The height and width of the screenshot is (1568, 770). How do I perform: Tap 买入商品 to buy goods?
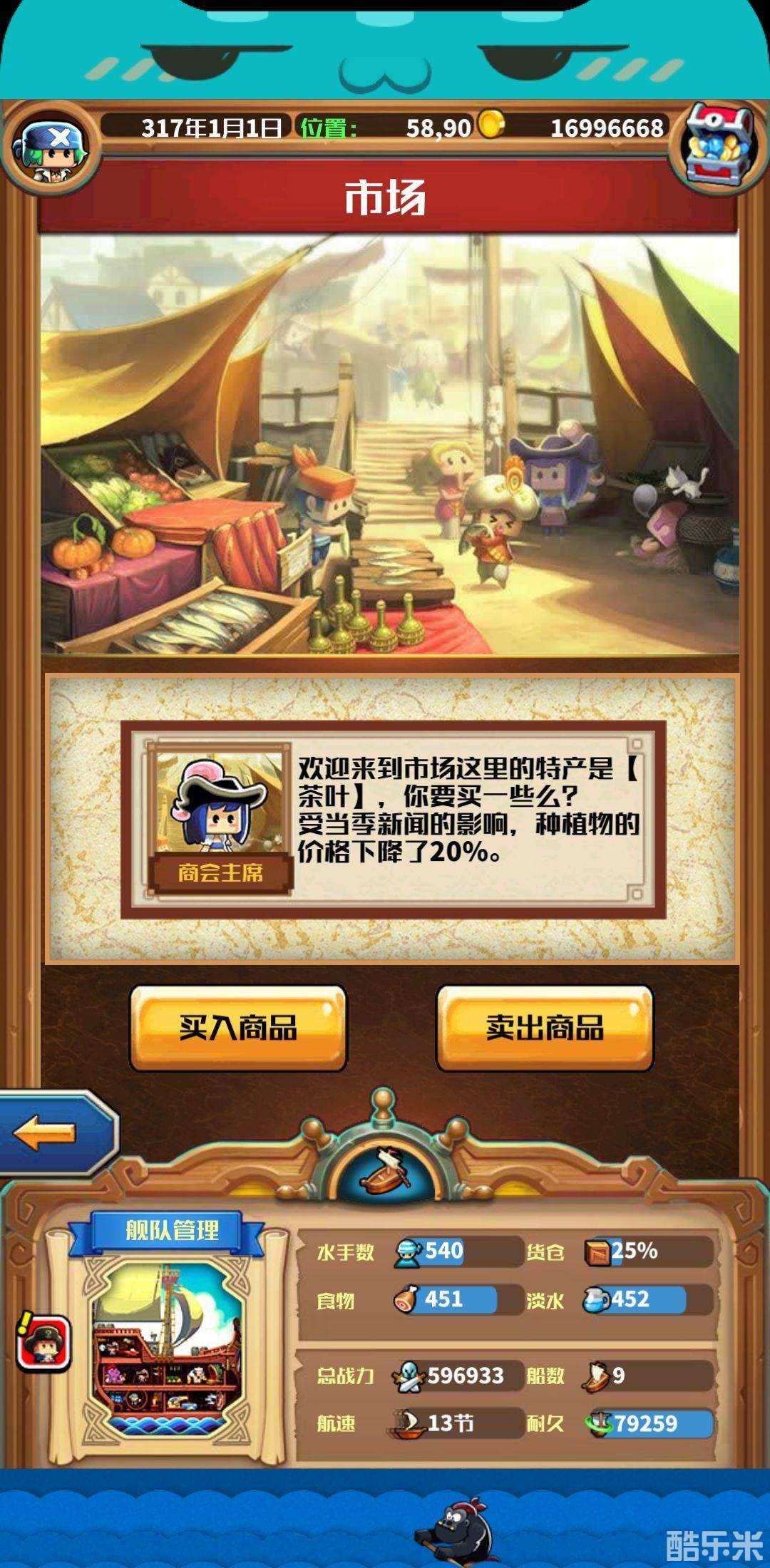237,1028
